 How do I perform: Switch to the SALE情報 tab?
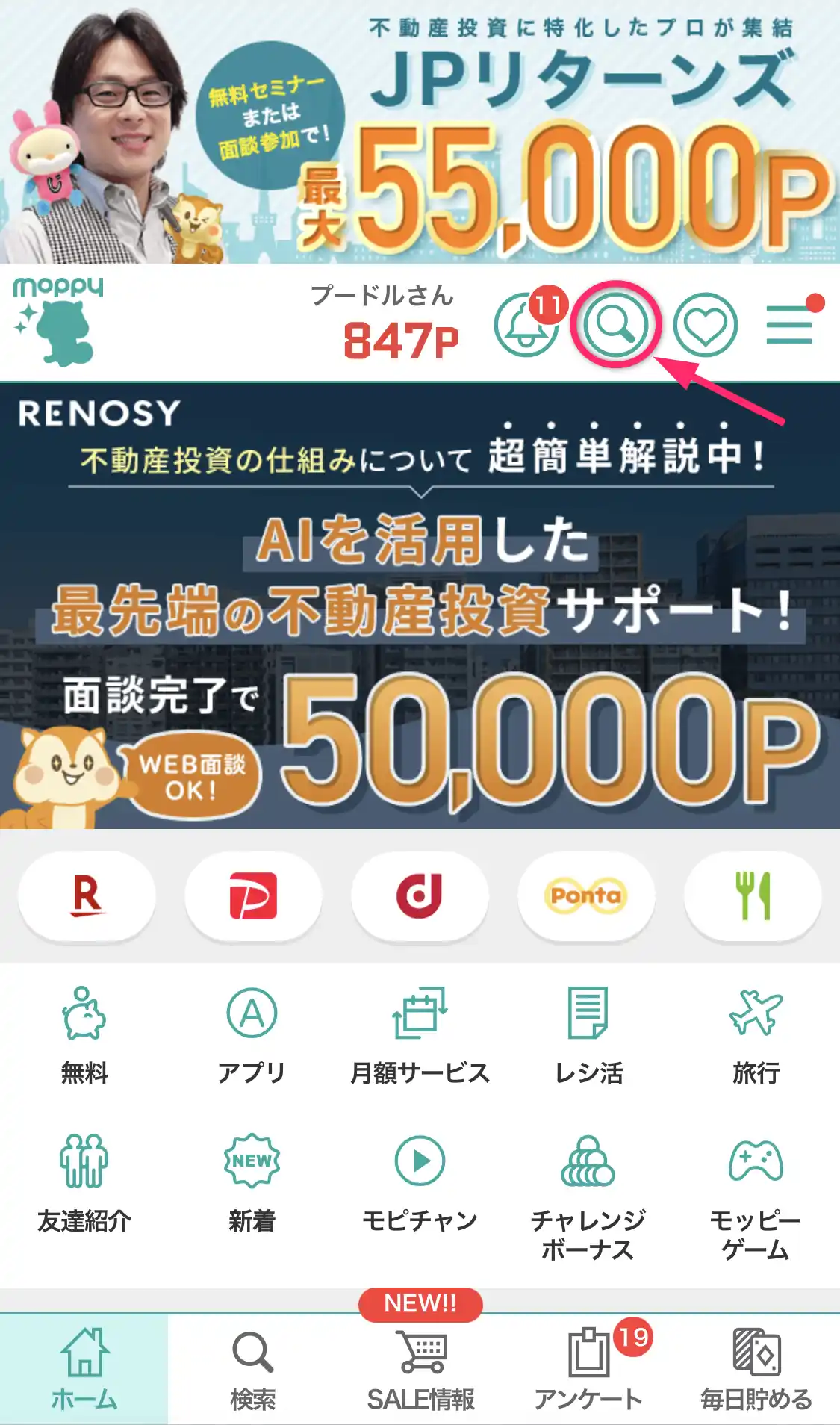(420, 1370)
